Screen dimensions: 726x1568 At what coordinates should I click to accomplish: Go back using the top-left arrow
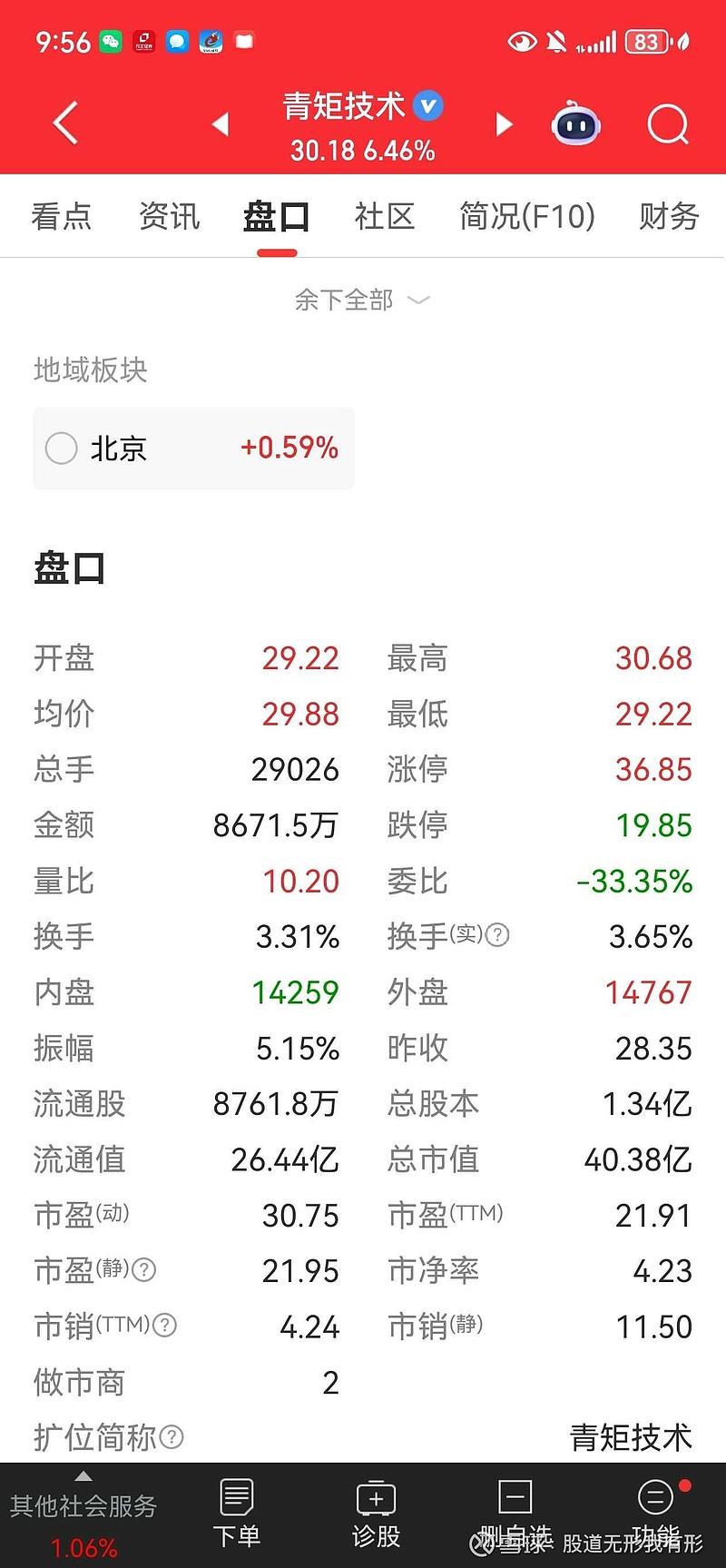pos(65,123)
